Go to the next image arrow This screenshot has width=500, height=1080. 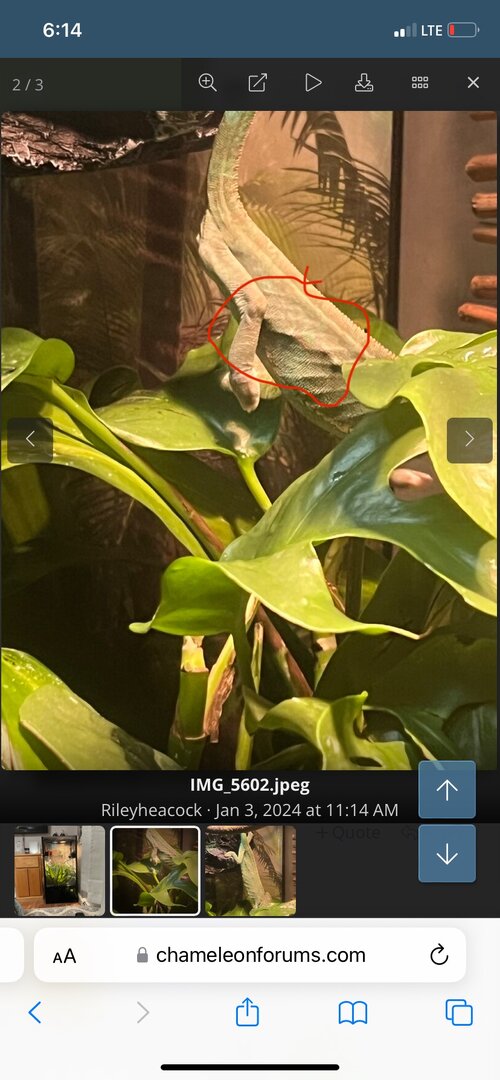coord(470,439)
